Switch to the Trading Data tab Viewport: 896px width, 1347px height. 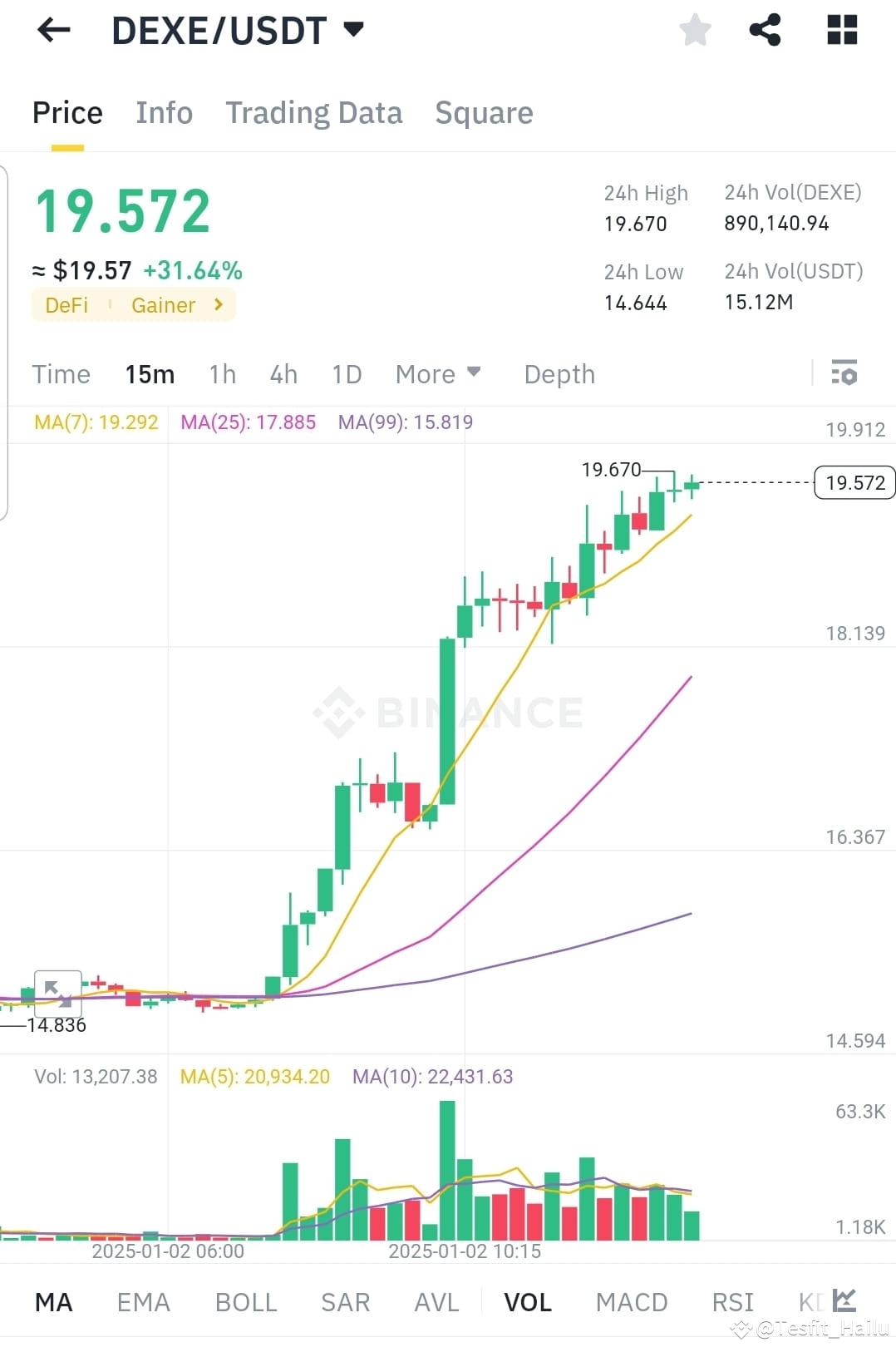[314, 112]
